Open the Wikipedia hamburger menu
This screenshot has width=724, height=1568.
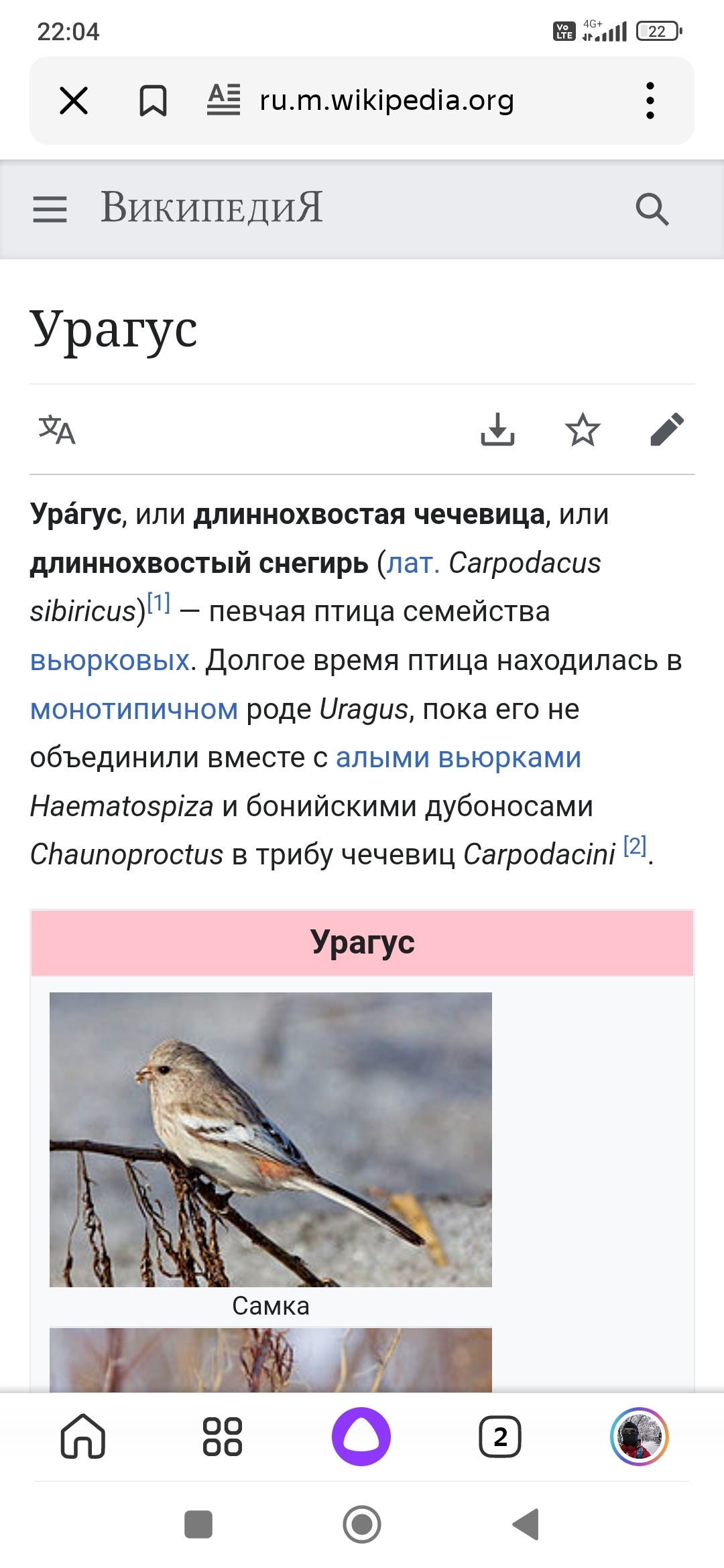[50, 209]
